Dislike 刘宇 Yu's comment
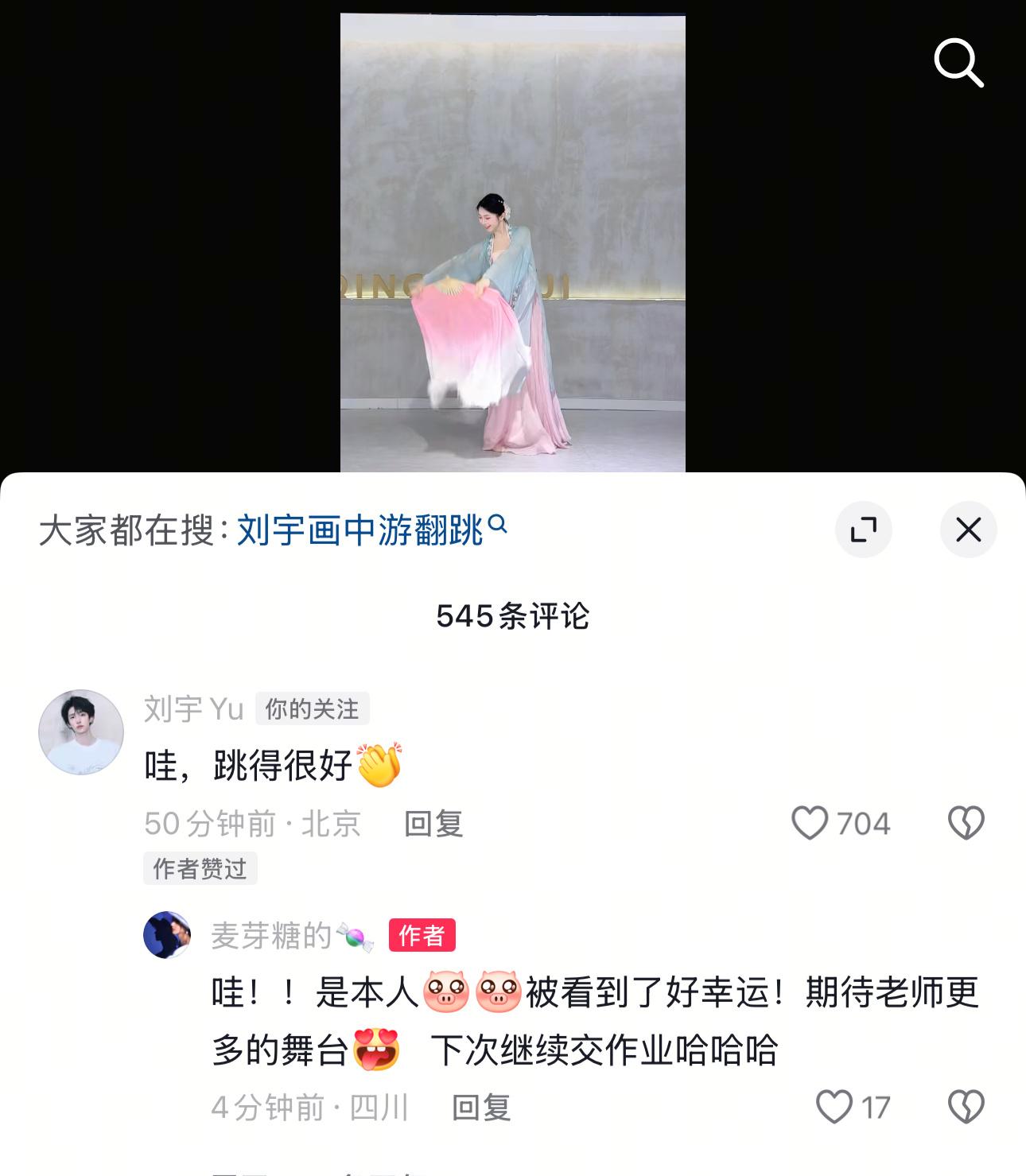This screenshot has height=1176, width=1026. (x=966, y=823)
